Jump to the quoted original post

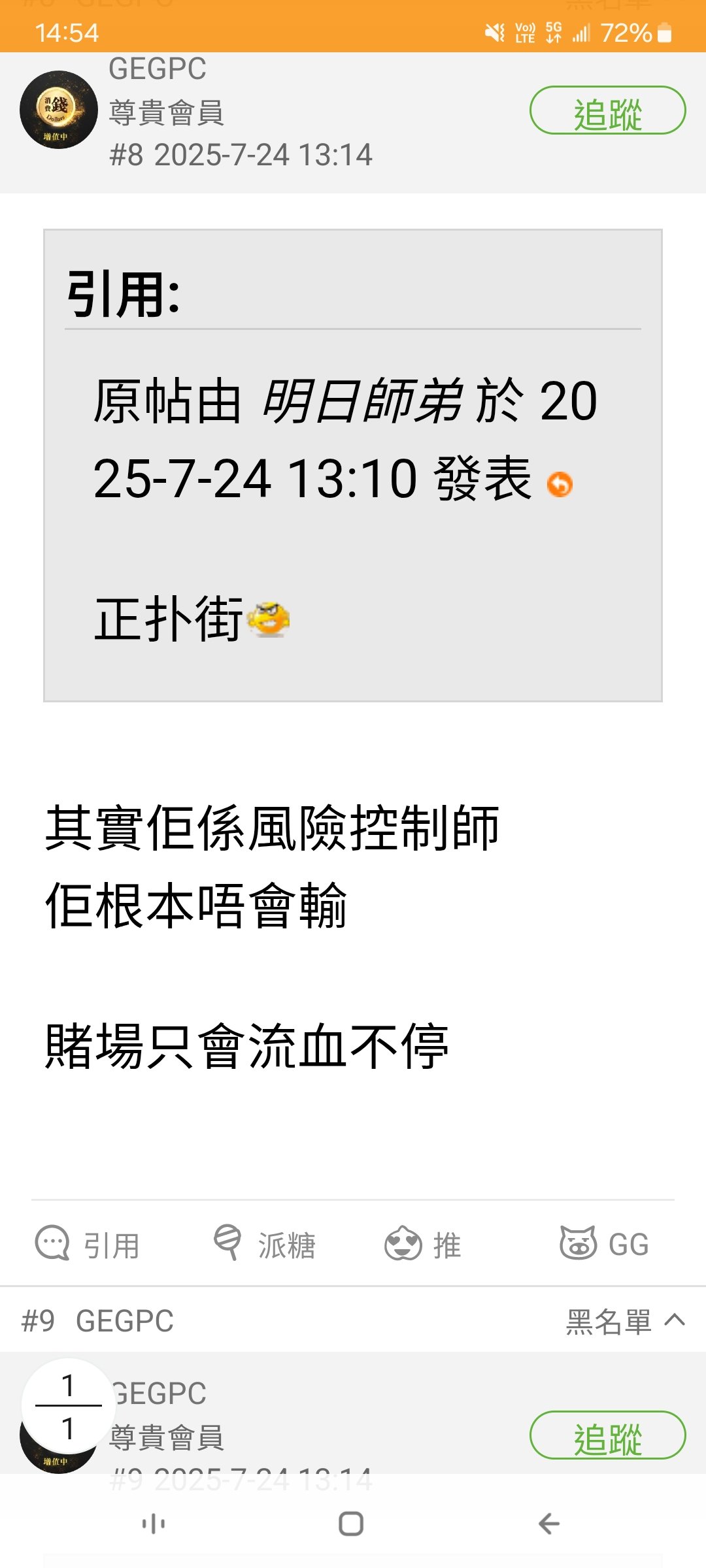[x=560, y=484]
